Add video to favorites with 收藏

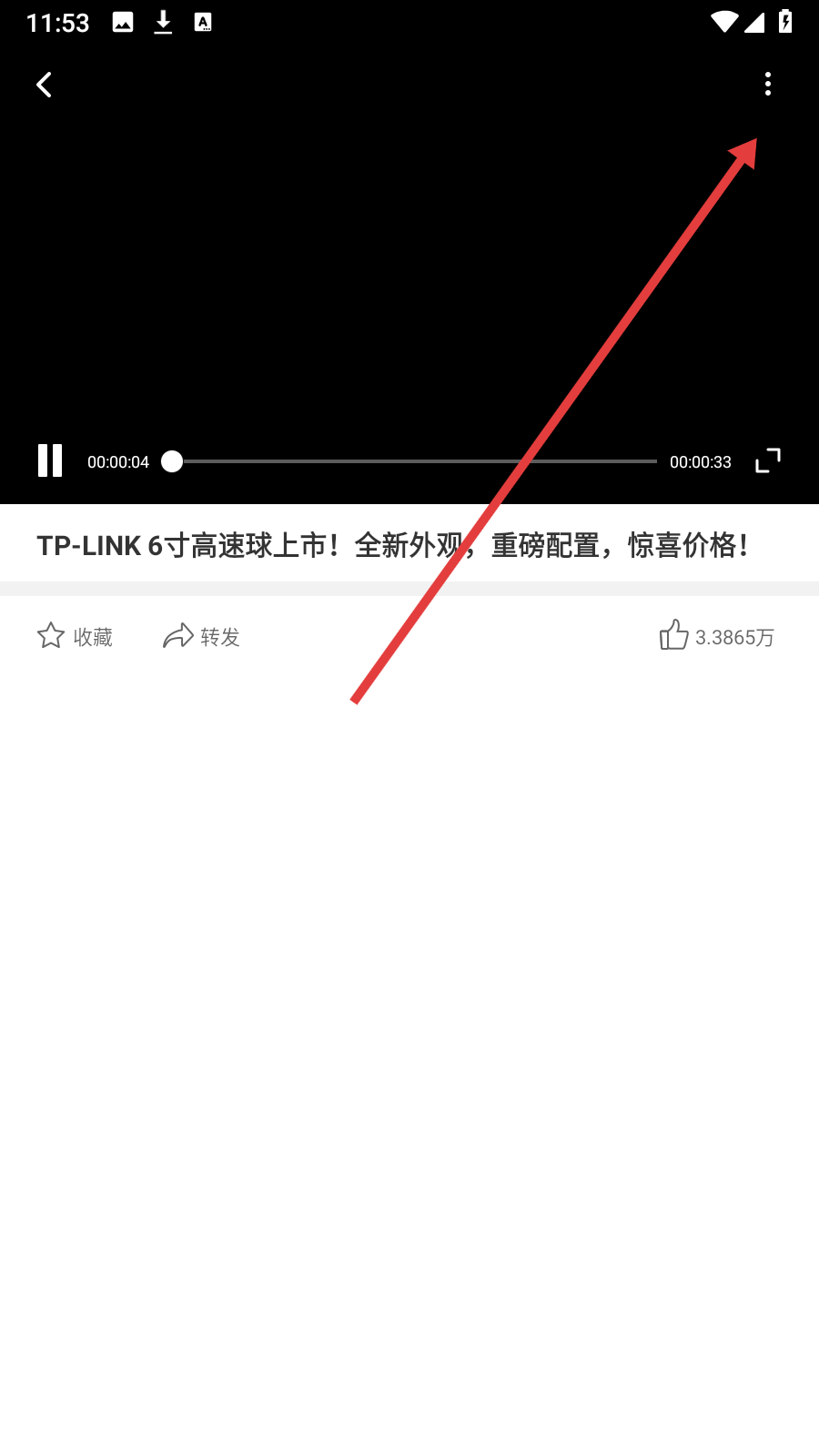[75, 636]
